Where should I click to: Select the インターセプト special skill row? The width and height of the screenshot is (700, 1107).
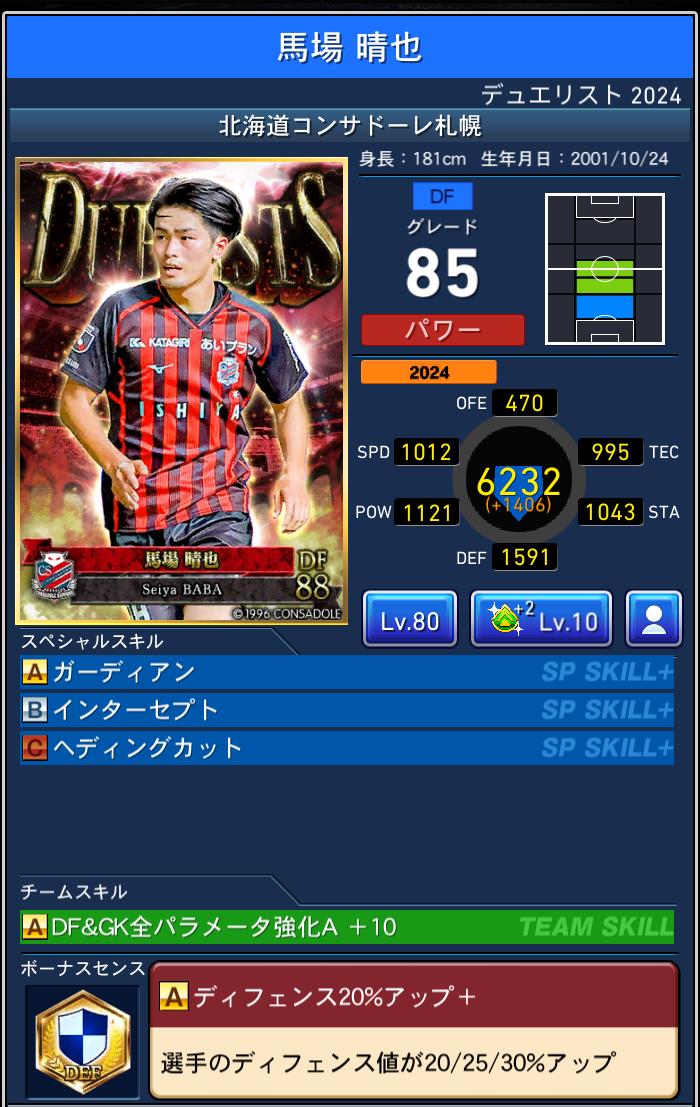(346, 710)
